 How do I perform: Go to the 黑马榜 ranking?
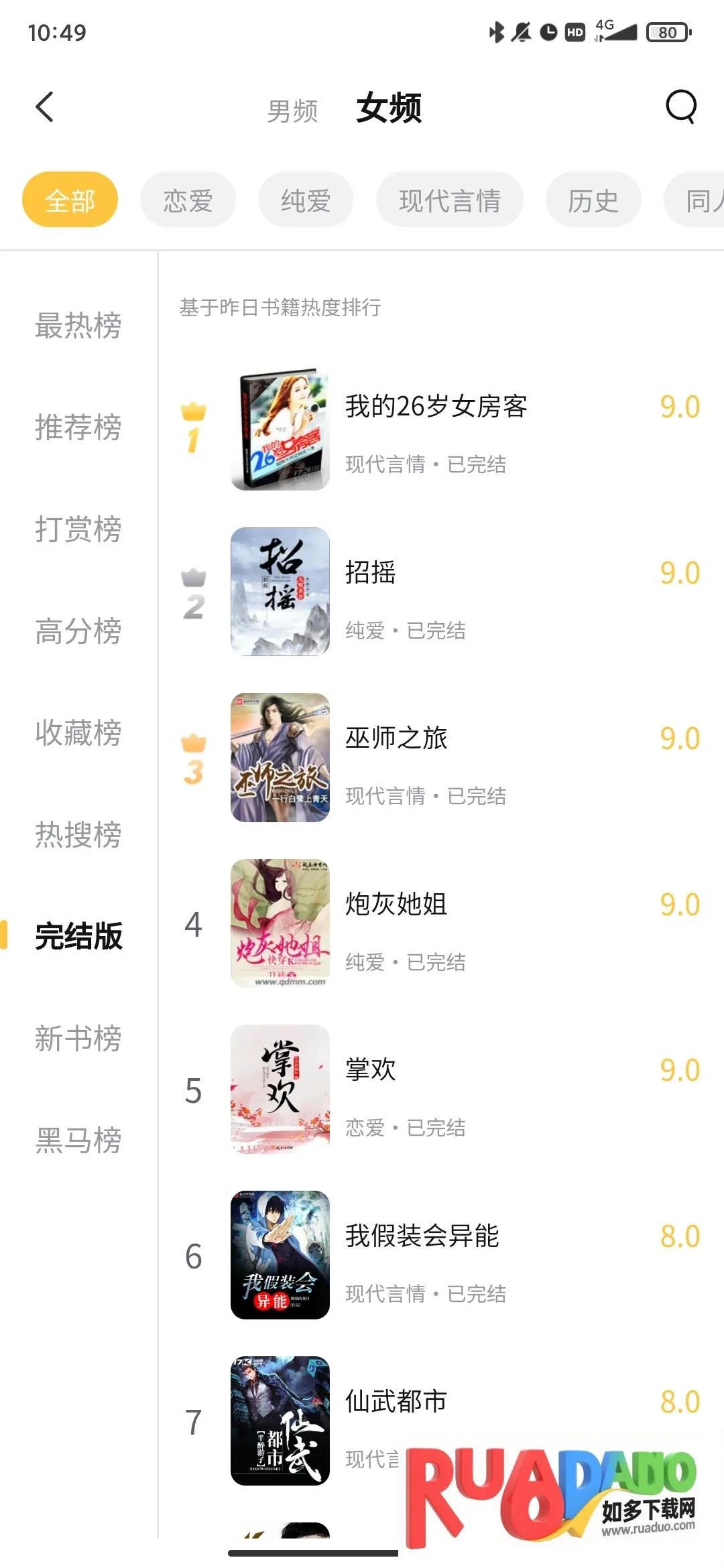click(x=78, y=1140)
